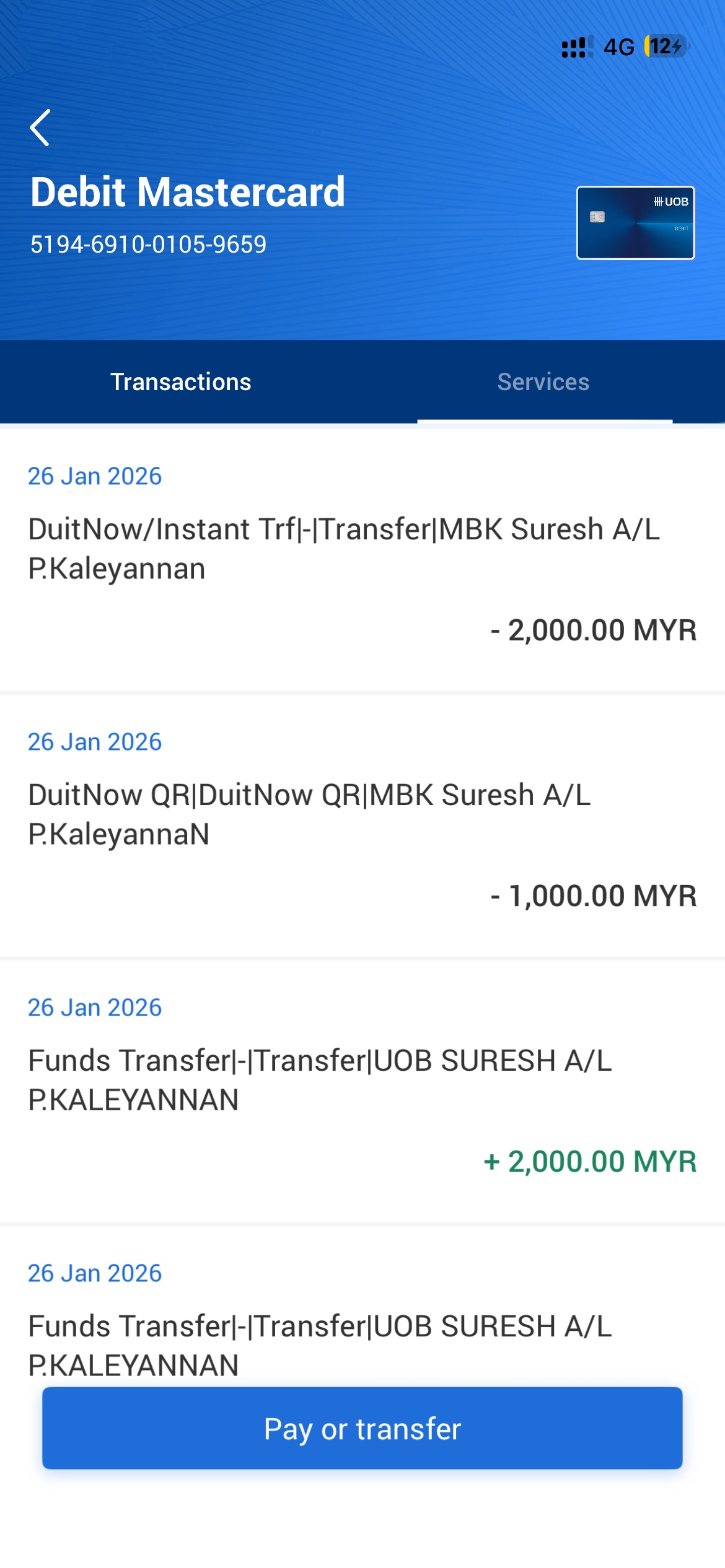The width and height of the screenshot is (725, 1568).
Task: Open the Funds Transfer +2,000.00 MYR transaction
Action: click(362, 1092)
